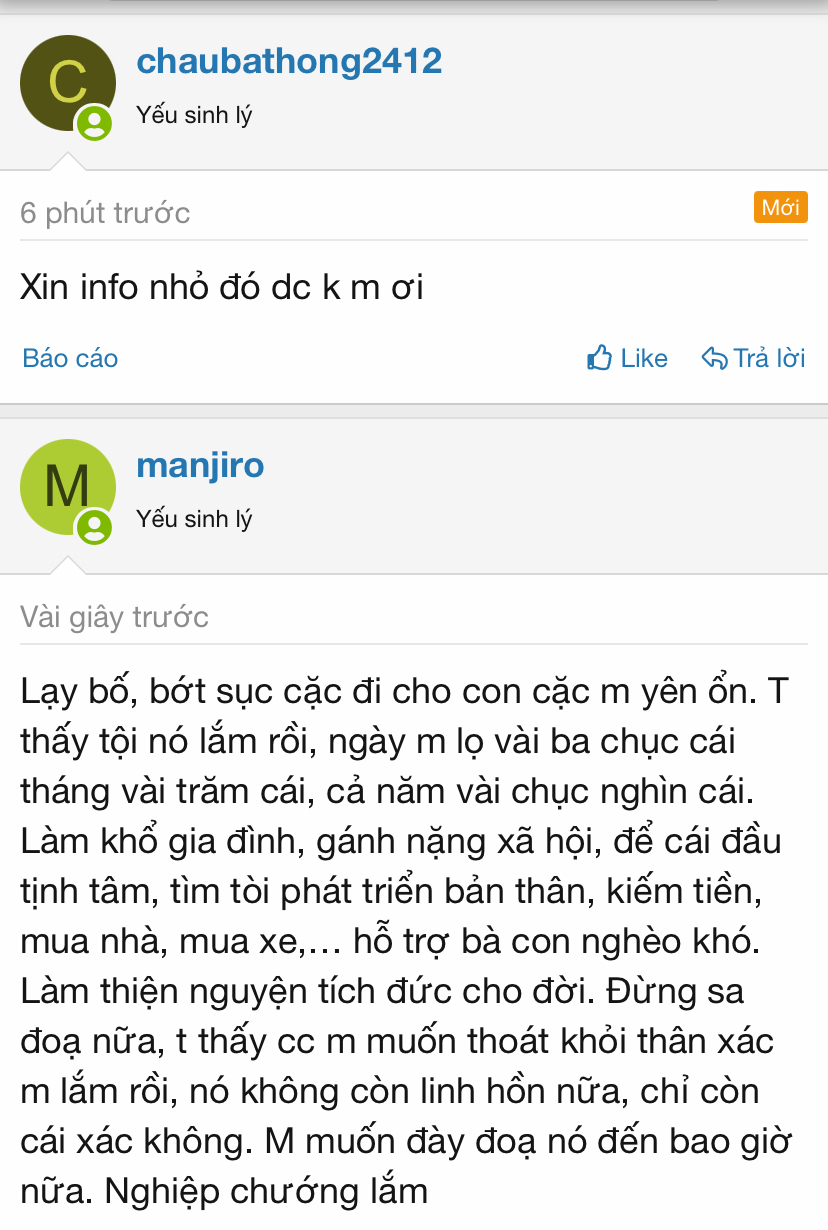Screen dimensions: 828x1230
Task: Like chaubathong2412's post
Action: click(x=627, y=358)
